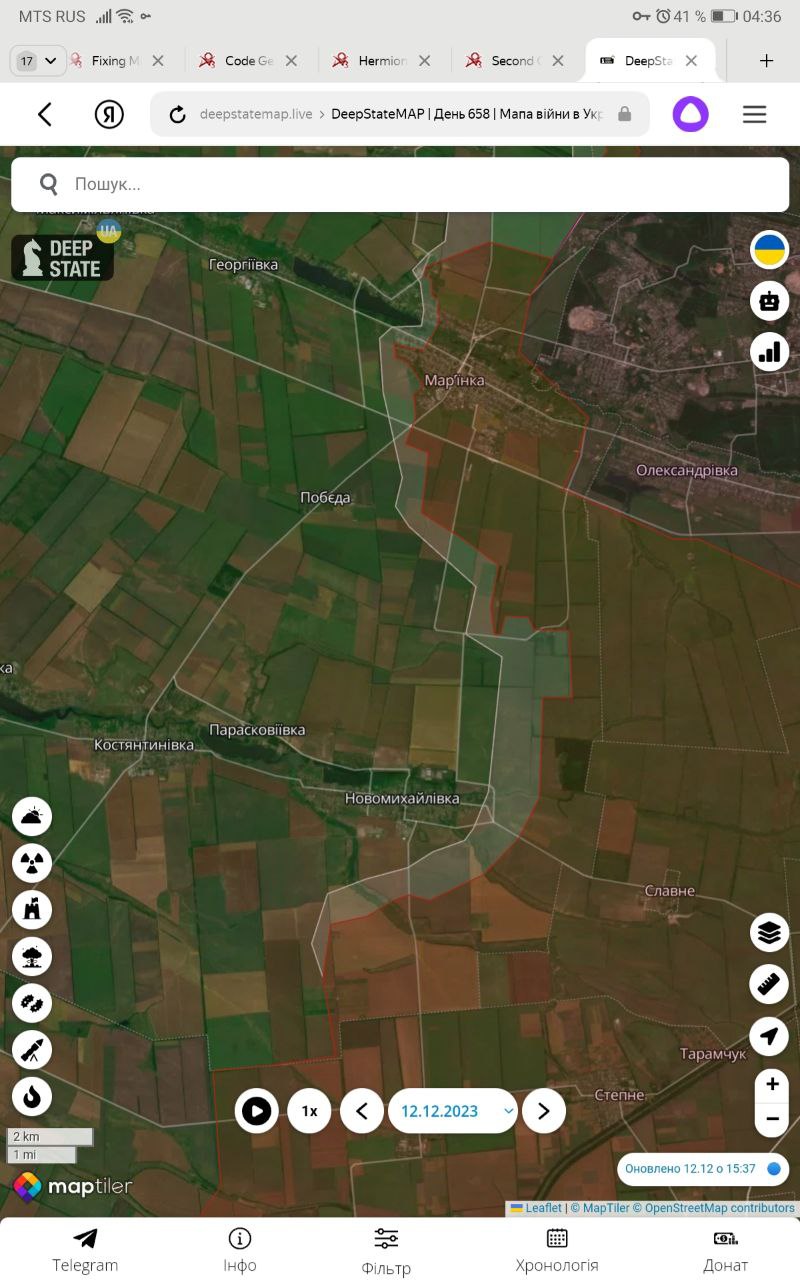The image size is (800, 1280).
Task: Open the statistics chart icon
Action: click(x=769, y=351)
